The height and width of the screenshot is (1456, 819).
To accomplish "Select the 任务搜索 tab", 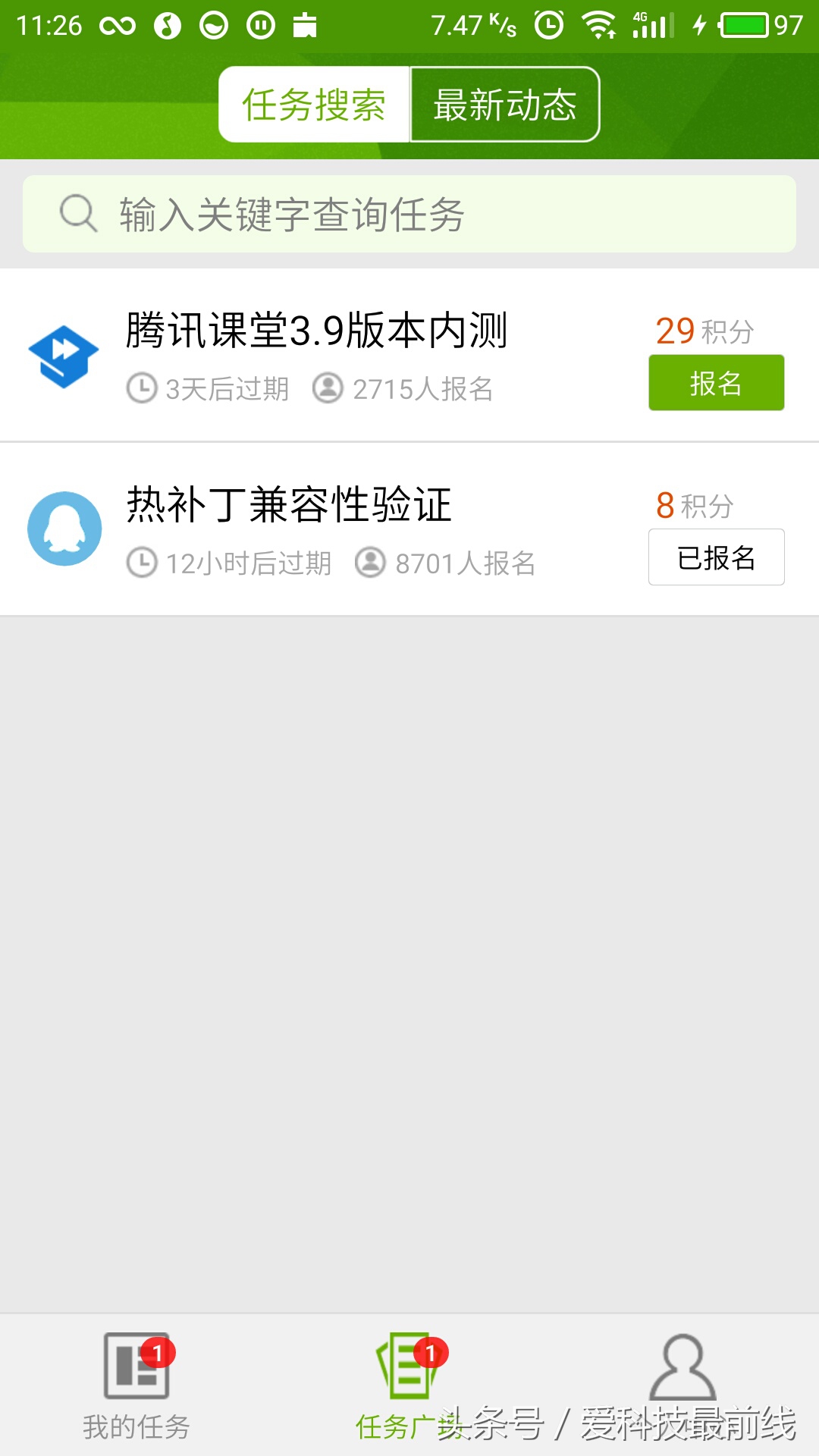I will pyautogui.click(x=313, y=105).
